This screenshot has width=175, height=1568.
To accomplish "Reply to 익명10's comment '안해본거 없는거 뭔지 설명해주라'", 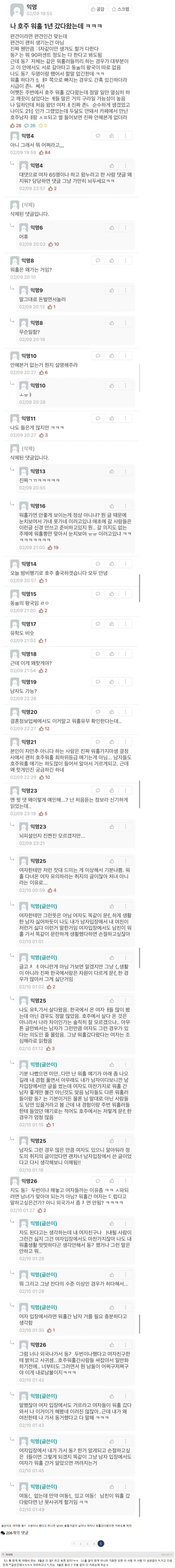I will point(97,356).
